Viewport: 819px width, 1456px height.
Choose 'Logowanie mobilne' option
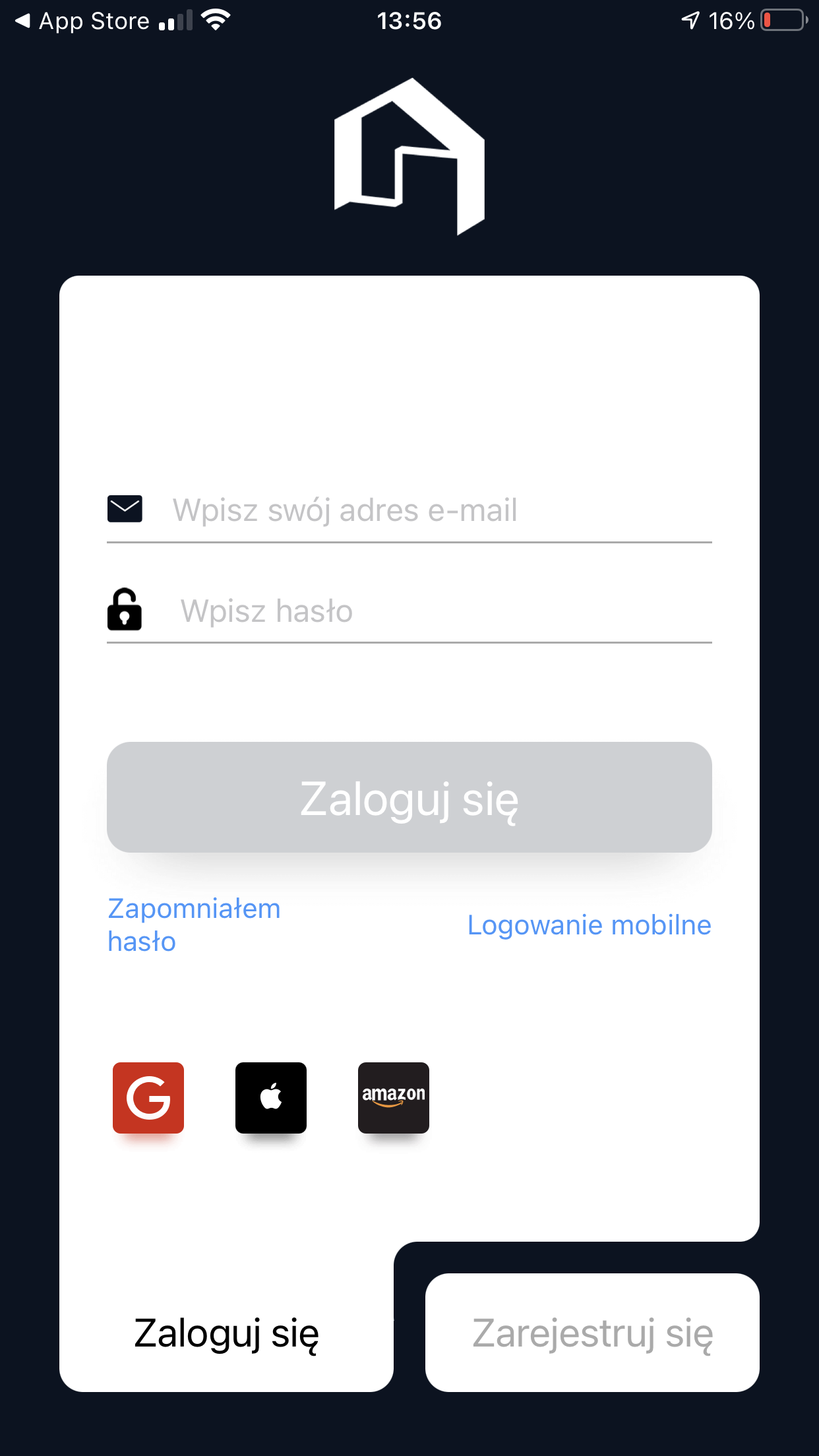pos(589,925)
